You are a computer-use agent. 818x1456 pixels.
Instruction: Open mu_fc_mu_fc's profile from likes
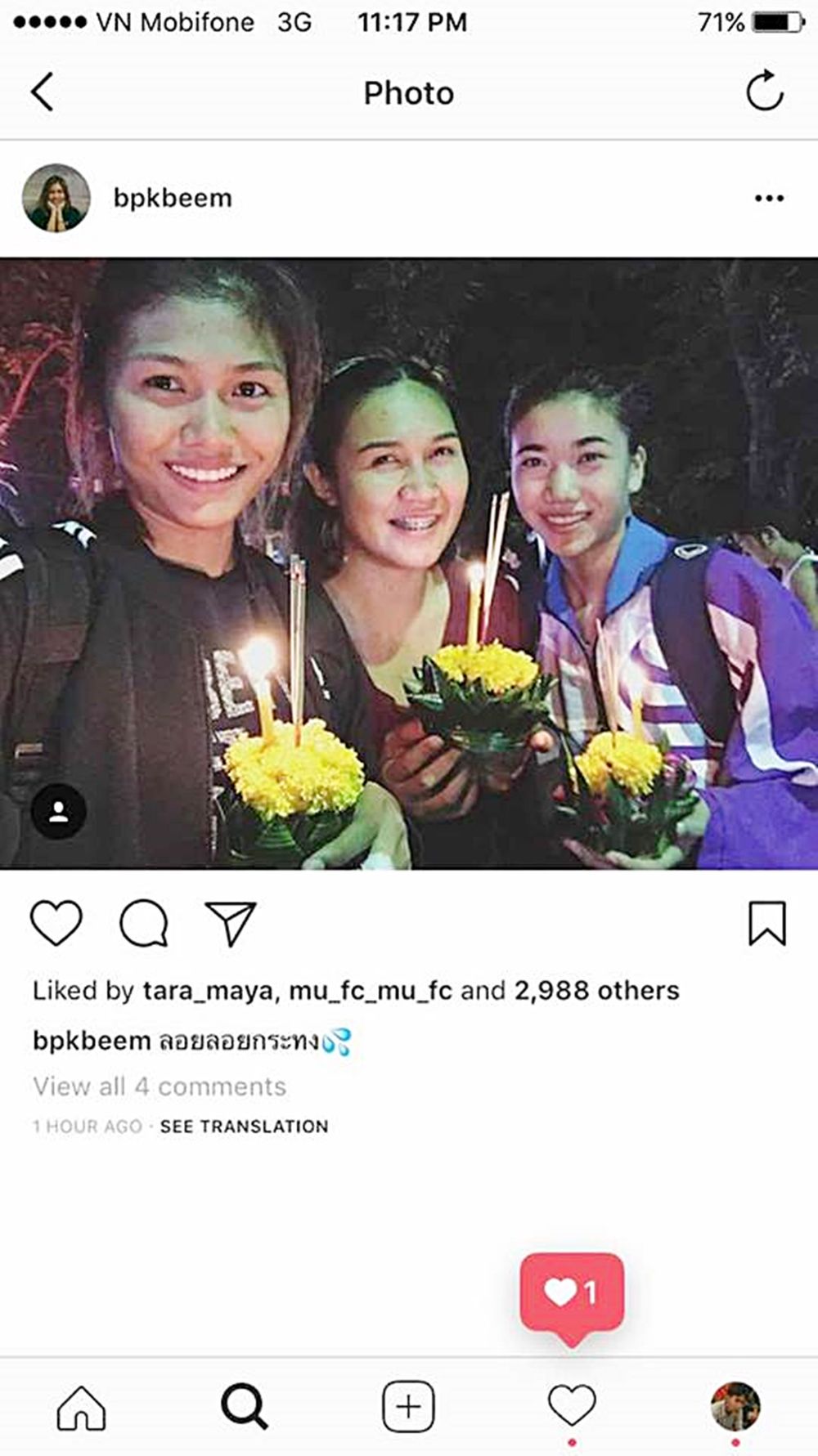point(370,991)
